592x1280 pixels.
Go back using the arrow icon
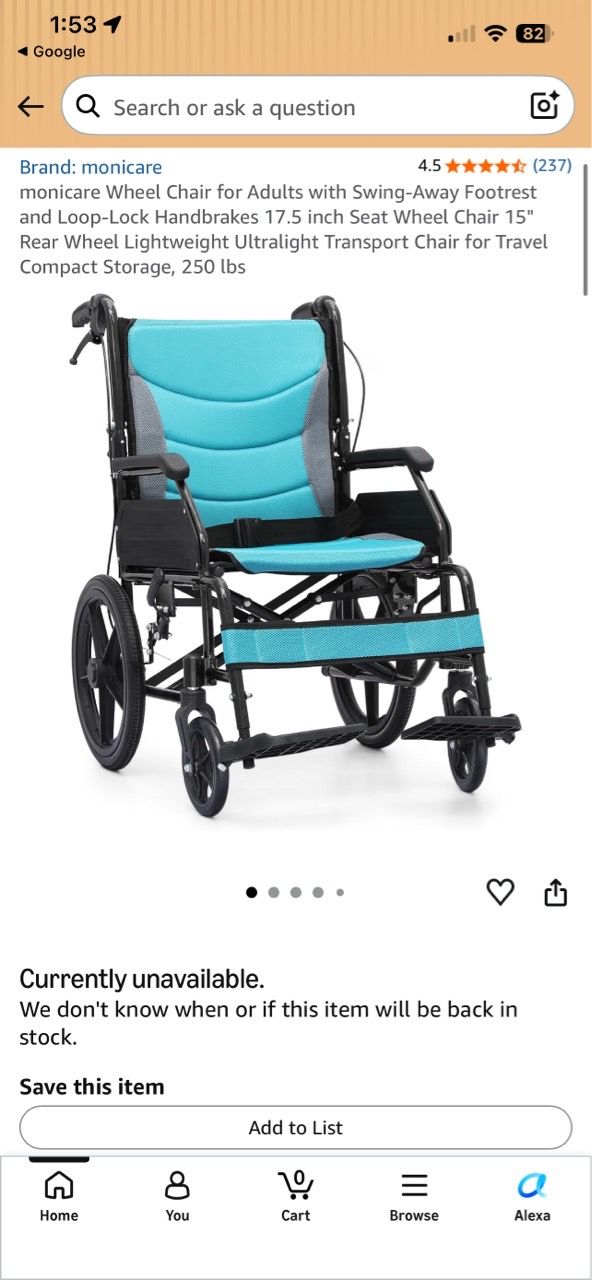pyautogui.click(x=31, y=107)
